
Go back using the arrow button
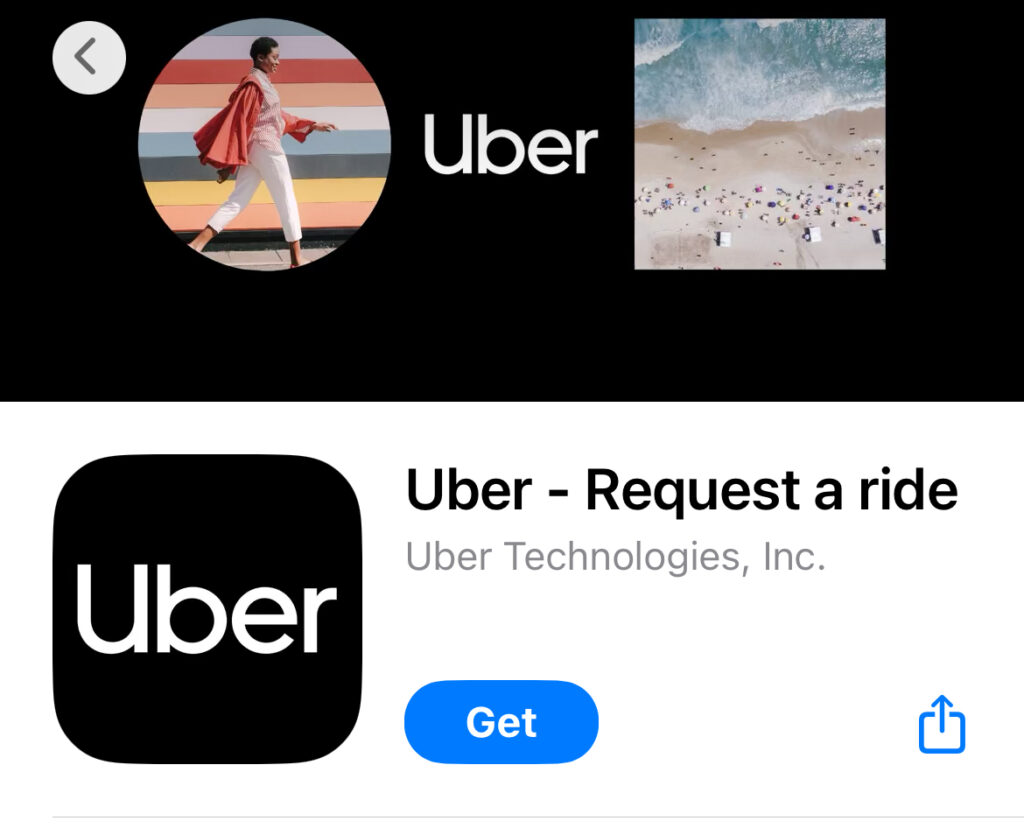click(x=89, y=58)
